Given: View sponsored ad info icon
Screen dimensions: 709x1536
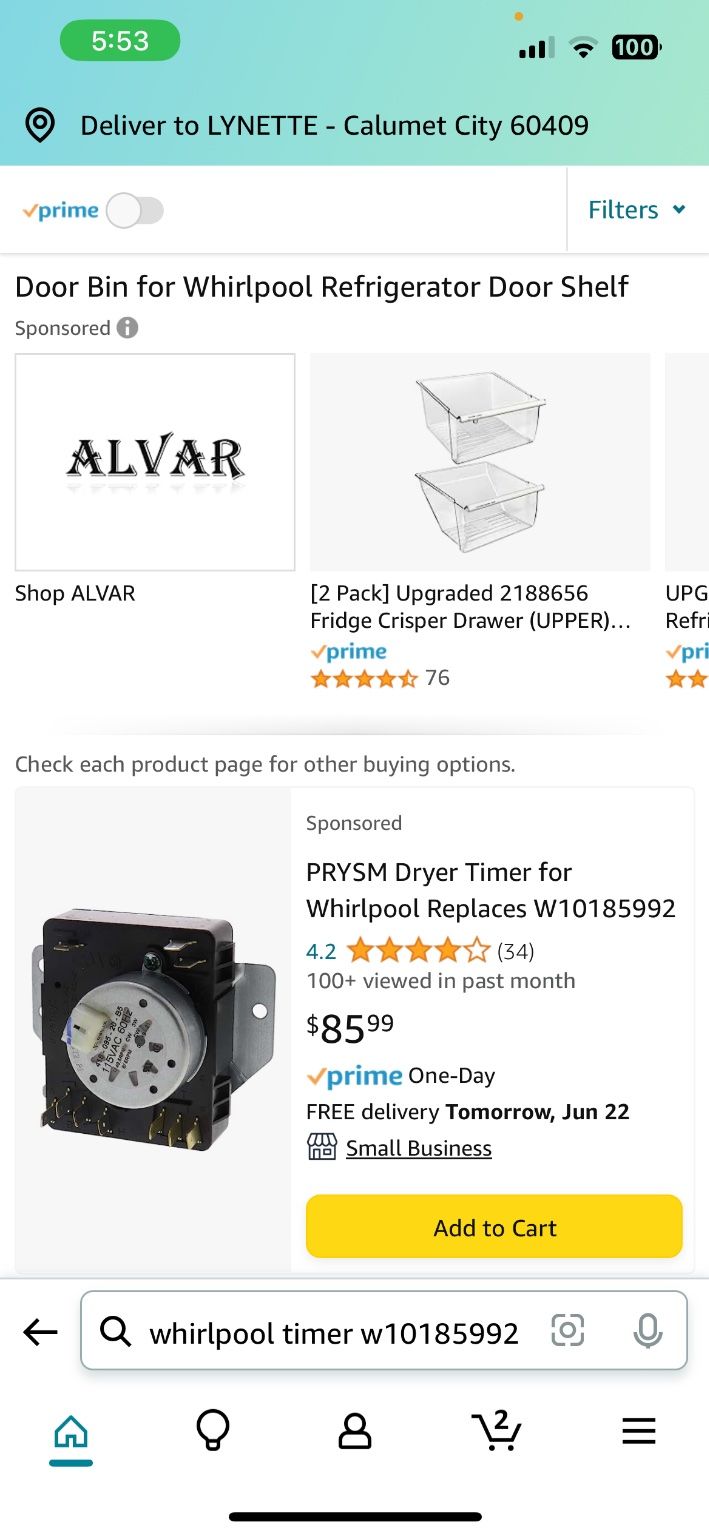Looking at the screenshot, I should tap(127, 328).
